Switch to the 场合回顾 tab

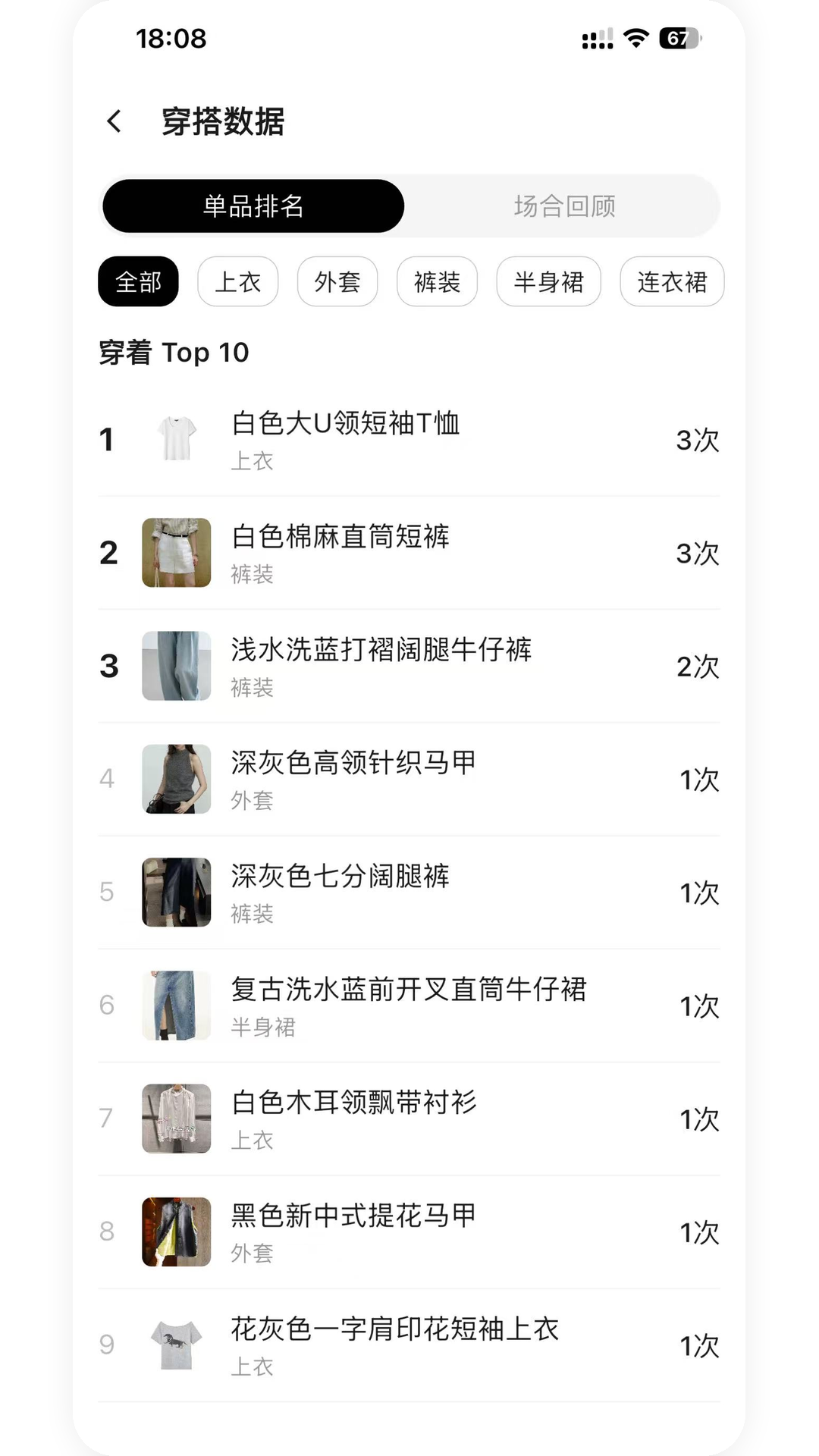click(x=564, y=206)
